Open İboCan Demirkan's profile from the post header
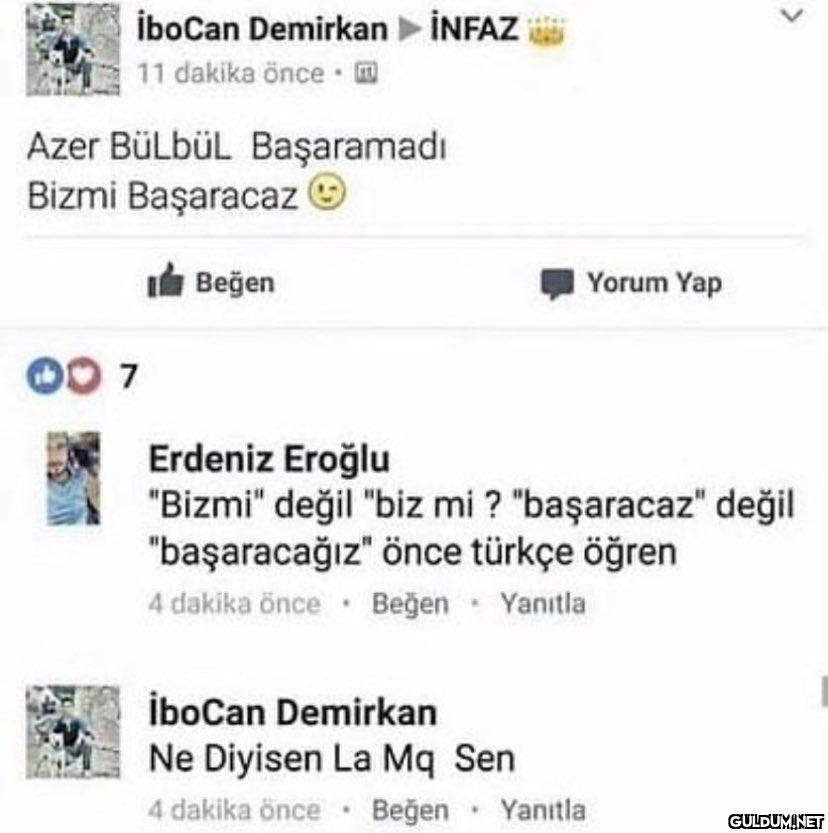 point(260,30)
